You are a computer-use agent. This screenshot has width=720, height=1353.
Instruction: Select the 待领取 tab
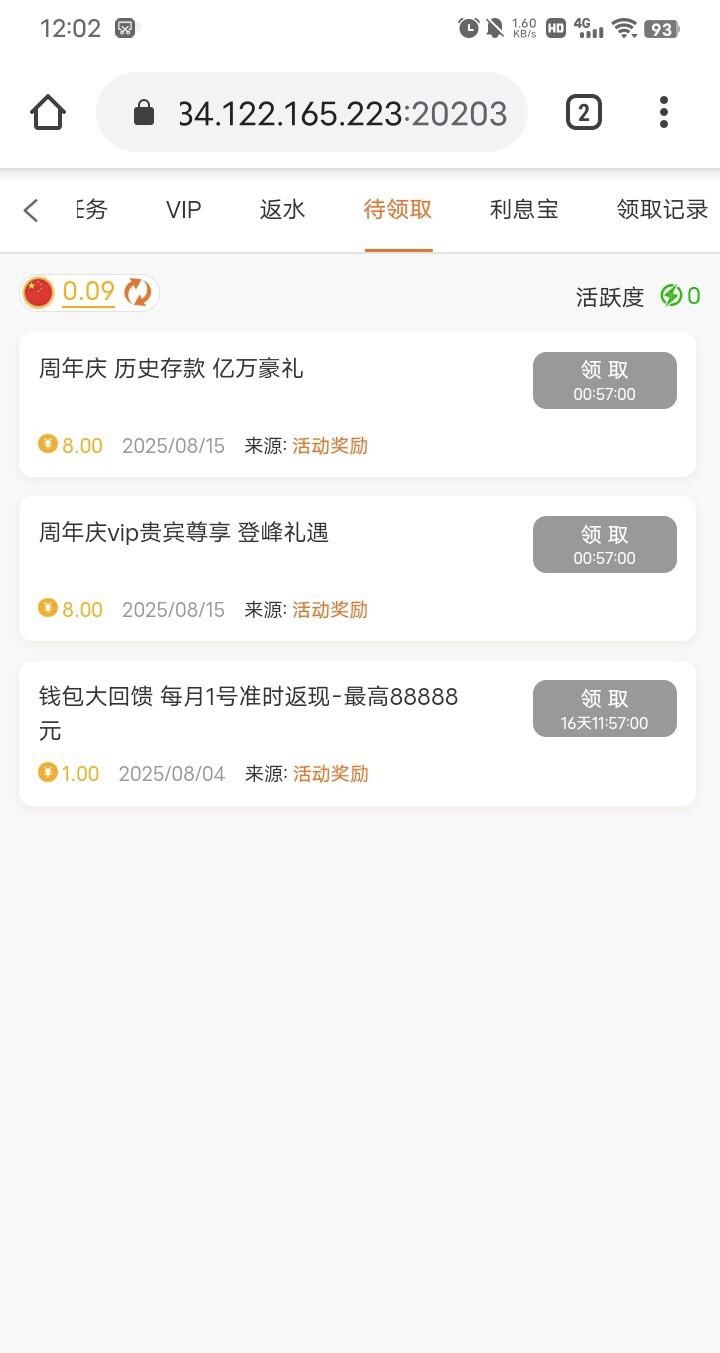398,210
